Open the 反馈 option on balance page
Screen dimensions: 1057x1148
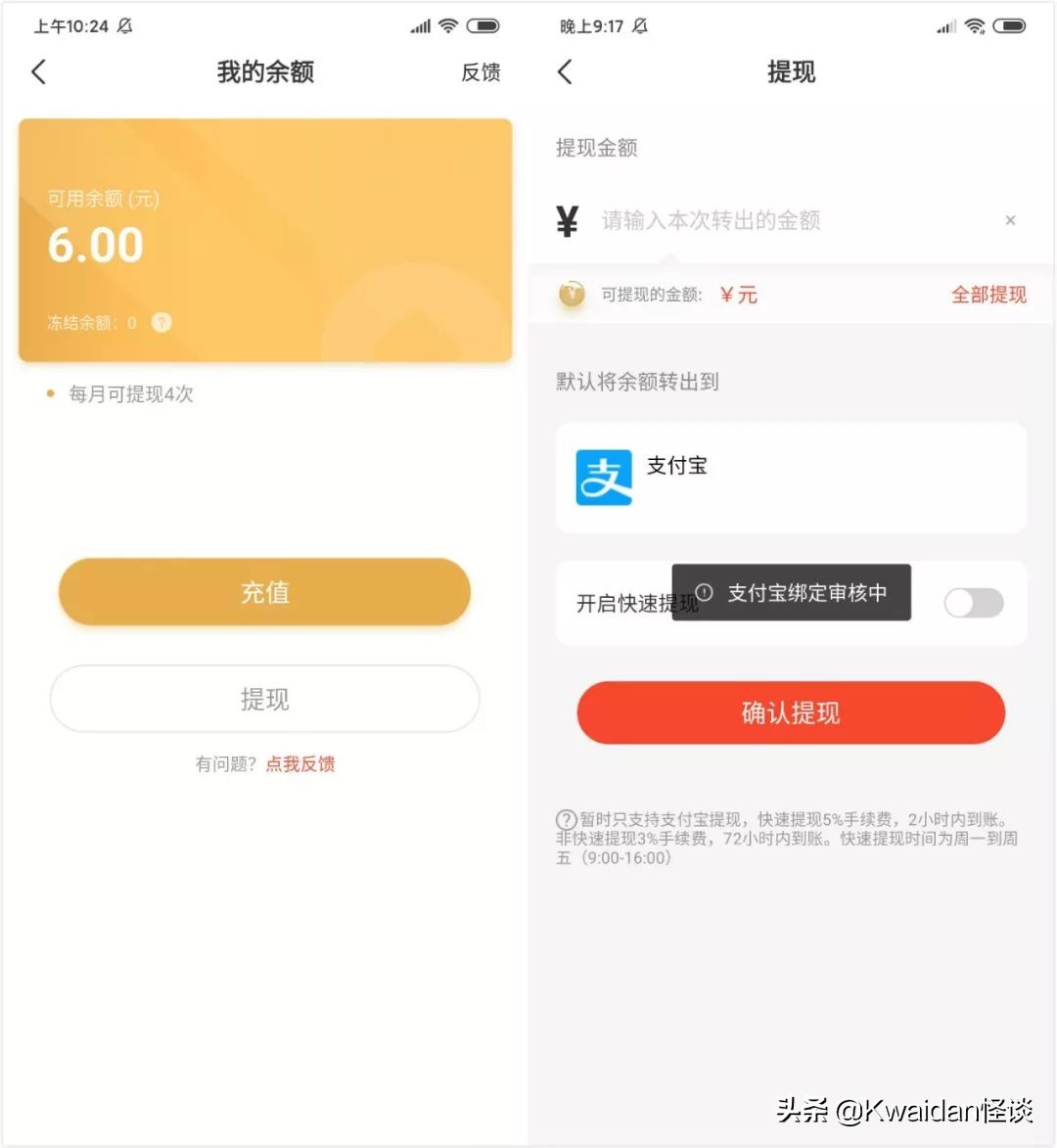[x=481, y=72]
